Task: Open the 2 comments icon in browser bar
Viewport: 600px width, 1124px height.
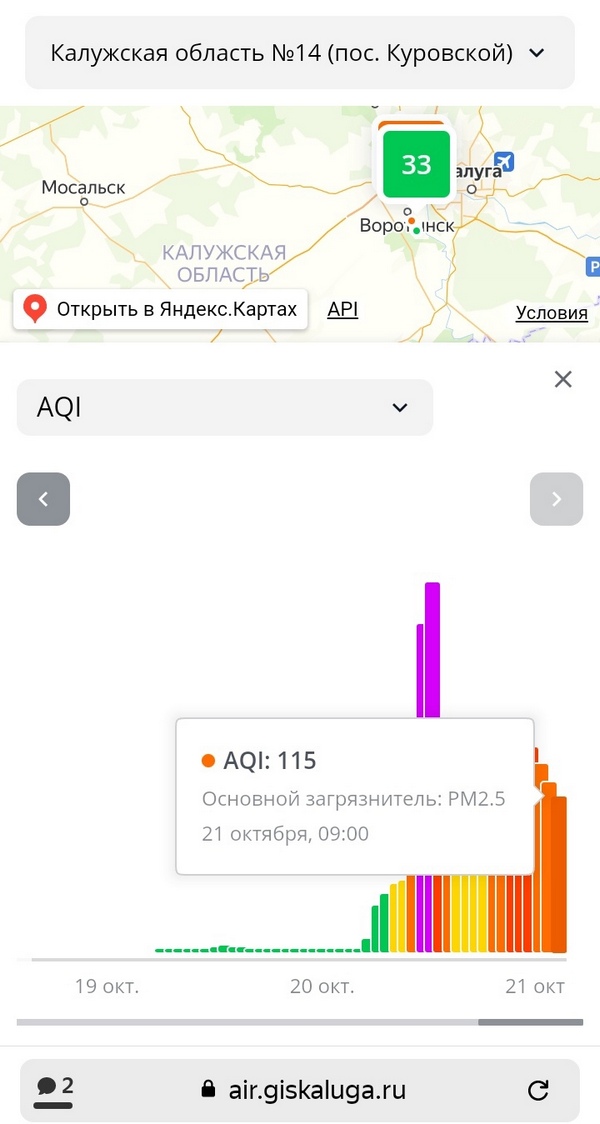Action: coord(53,1089)
